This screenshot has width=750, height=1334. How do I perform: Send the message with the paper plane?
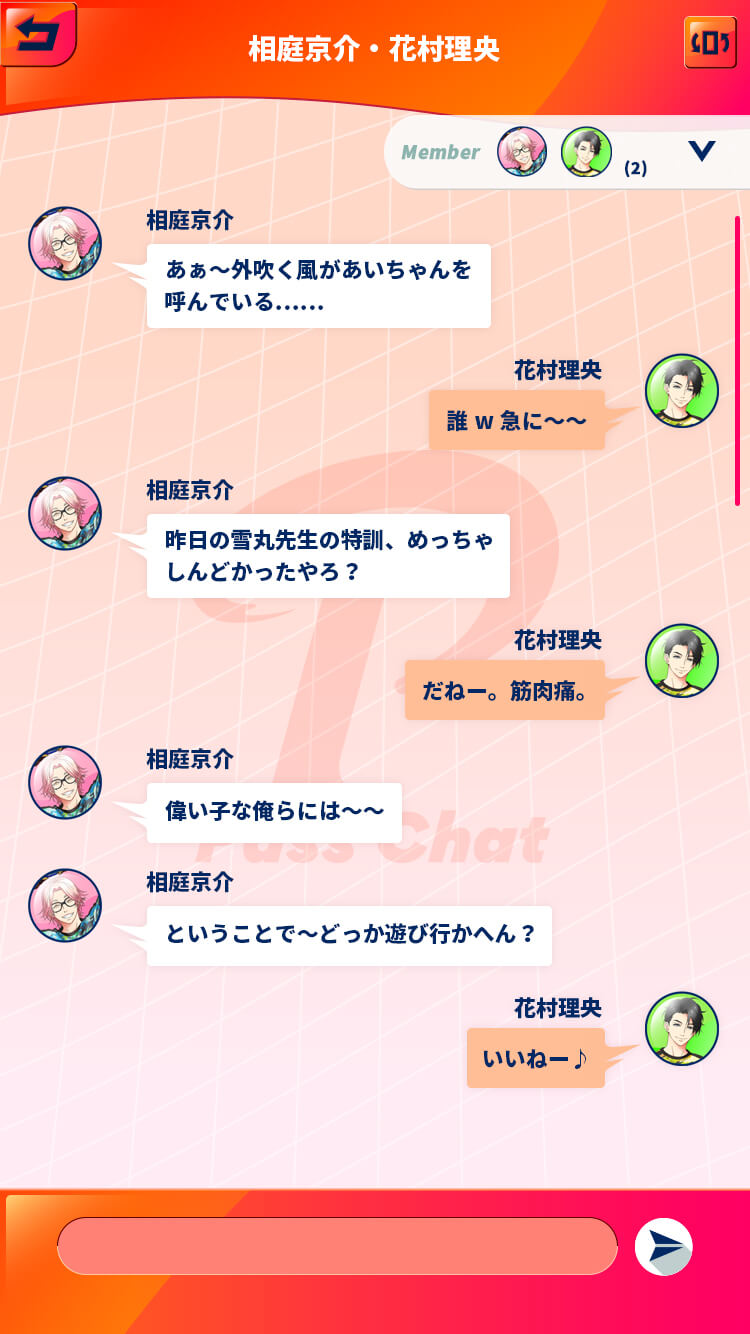pyautogui.click(x=664, y=1247)
